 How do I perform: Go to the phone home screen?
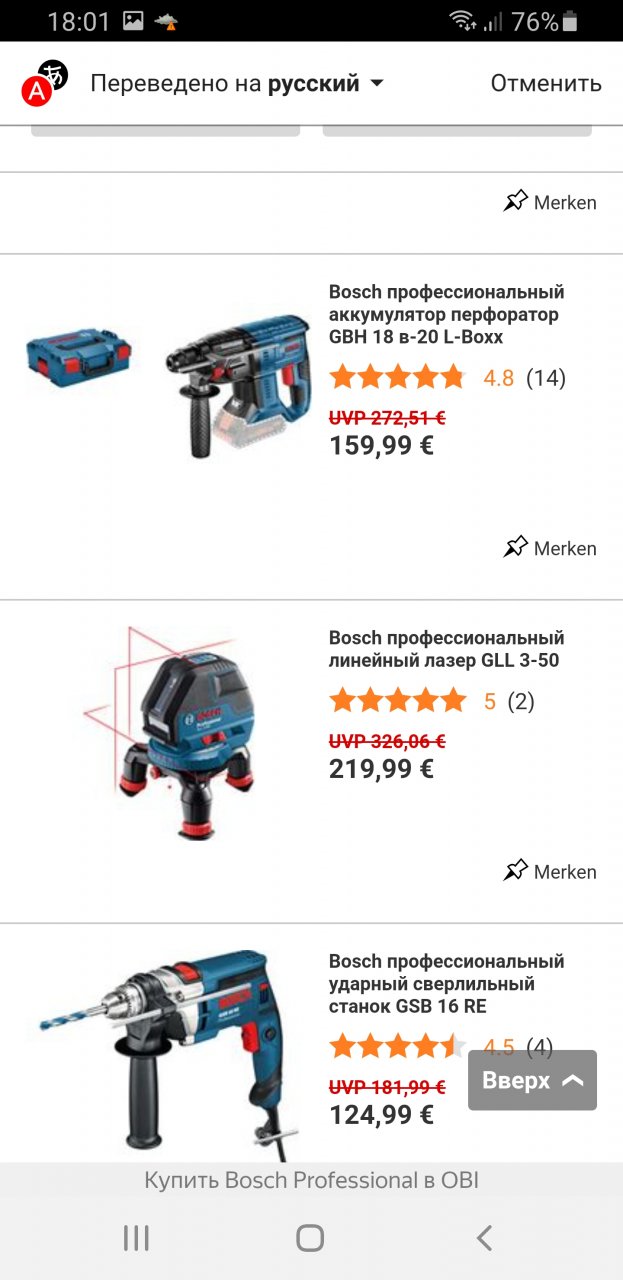click(310, 1238)
